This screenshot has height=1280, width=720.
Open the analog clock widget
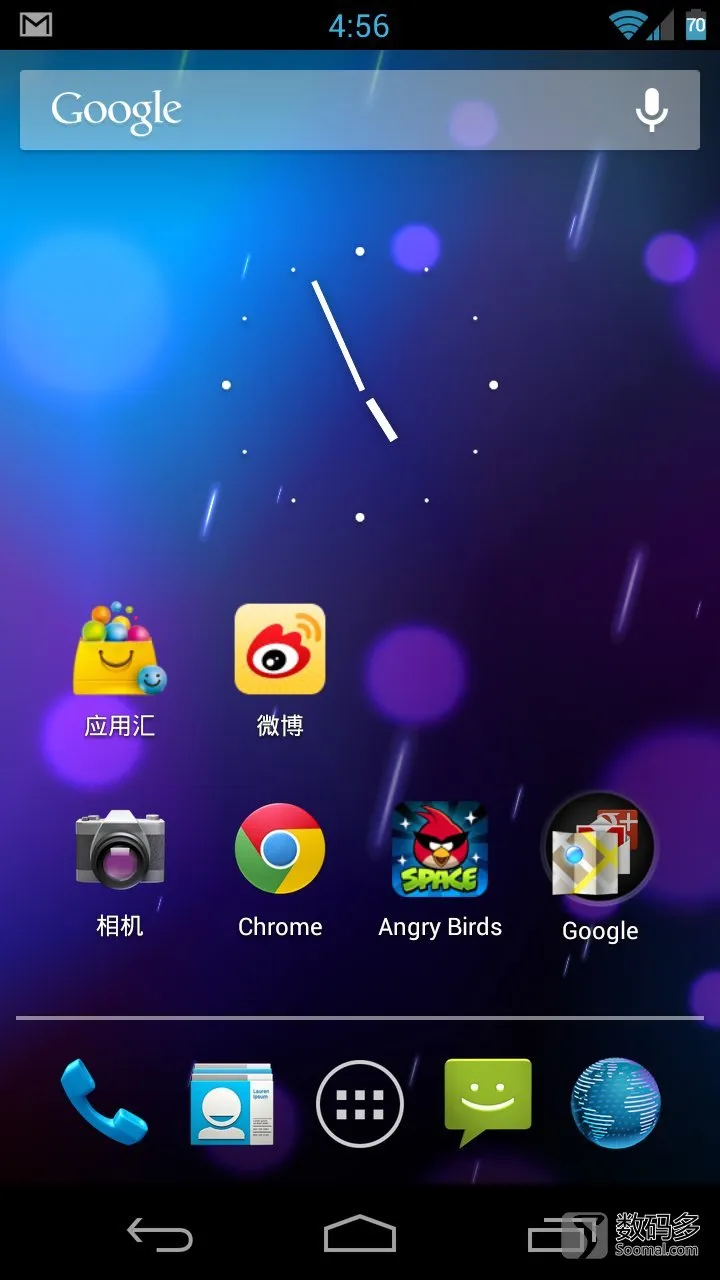tap(360, 385)
